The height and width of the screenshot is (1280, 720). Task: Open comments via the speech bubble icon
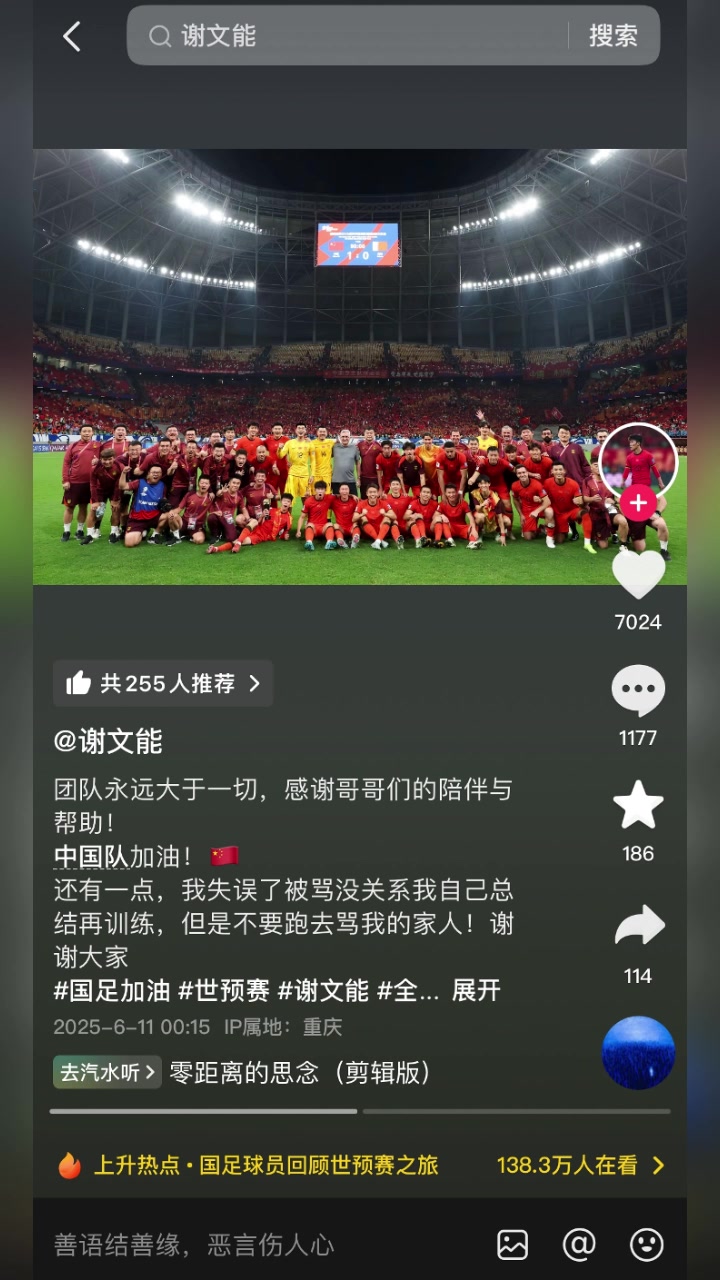point(638,690)
